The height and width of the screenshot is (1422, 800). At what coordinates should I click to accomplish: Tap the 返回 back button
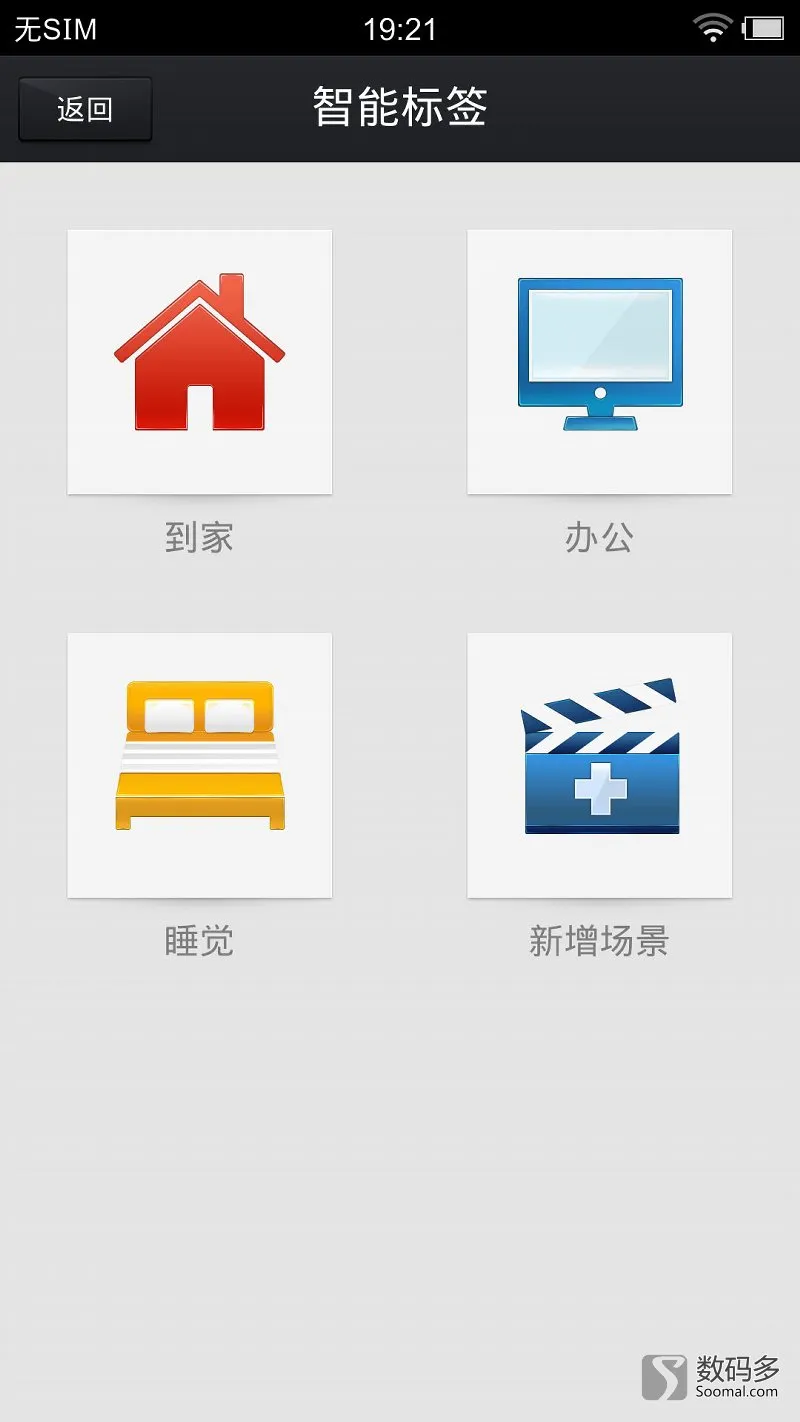(85, 109)
